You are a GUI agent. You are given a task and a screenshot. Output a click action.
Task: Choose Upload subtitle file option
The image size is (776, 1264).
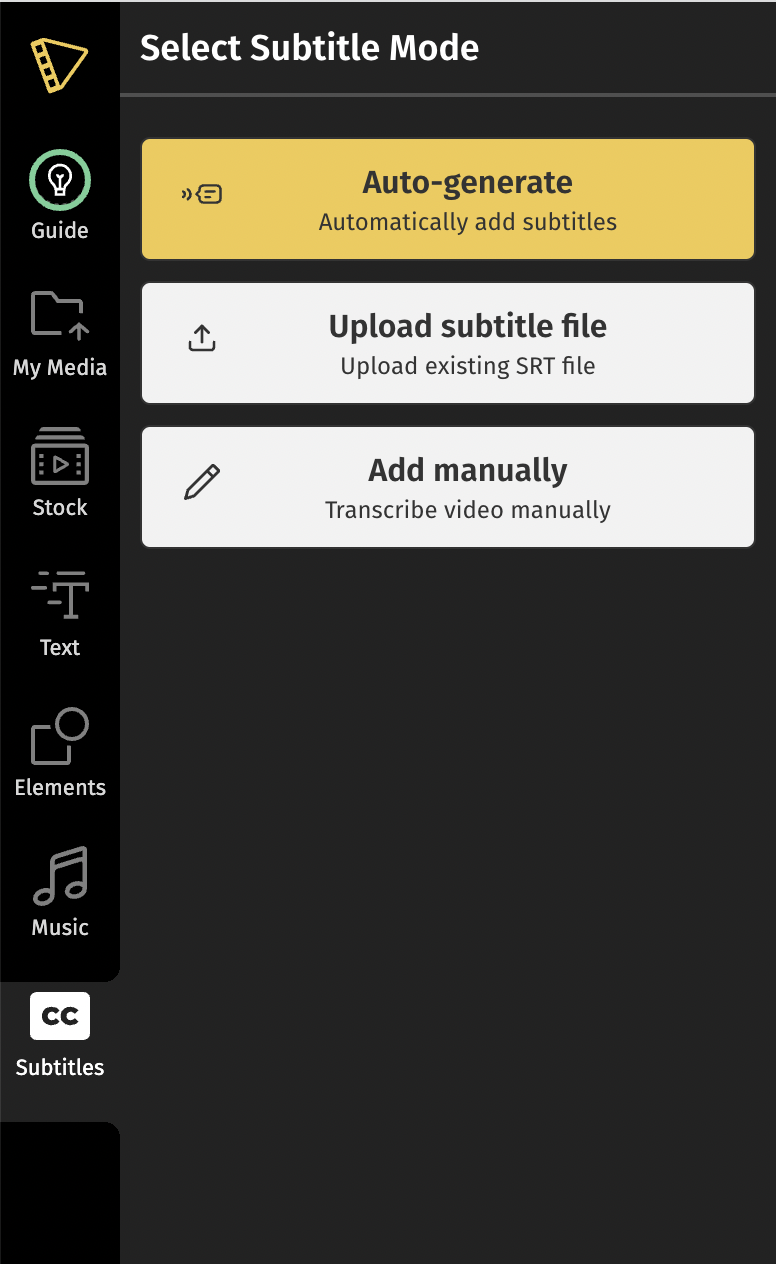(447, 343)
